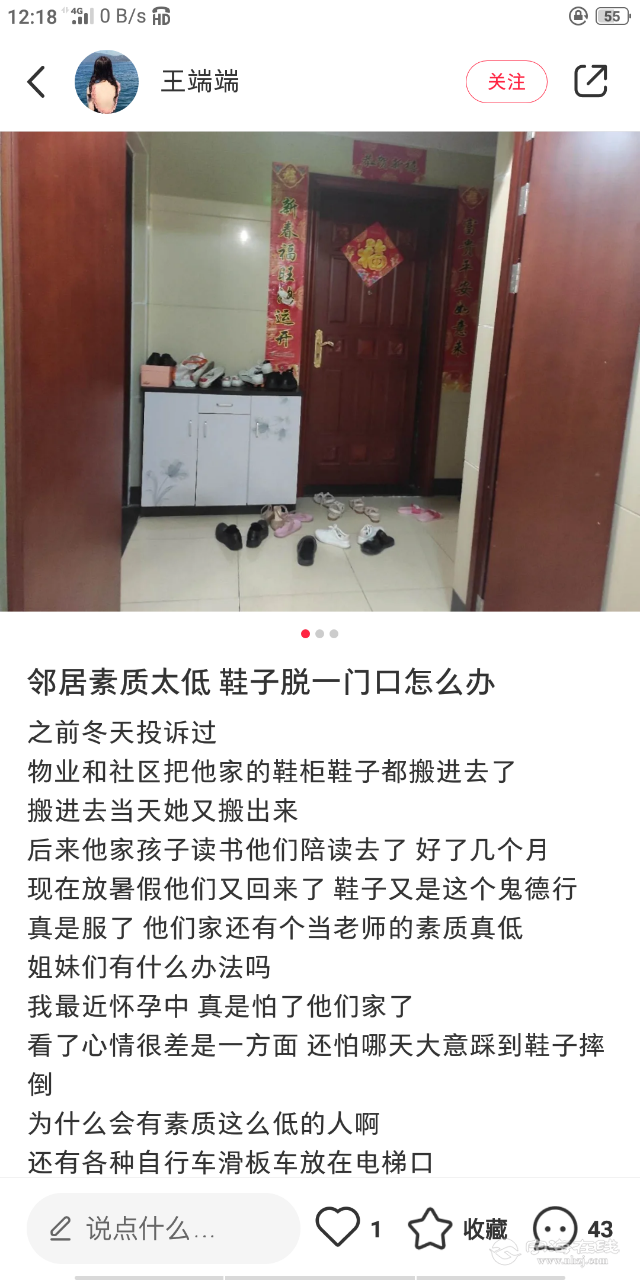Open 王端端's profile avatar
The image size is (640, 1280).
(x=107, y=82)
